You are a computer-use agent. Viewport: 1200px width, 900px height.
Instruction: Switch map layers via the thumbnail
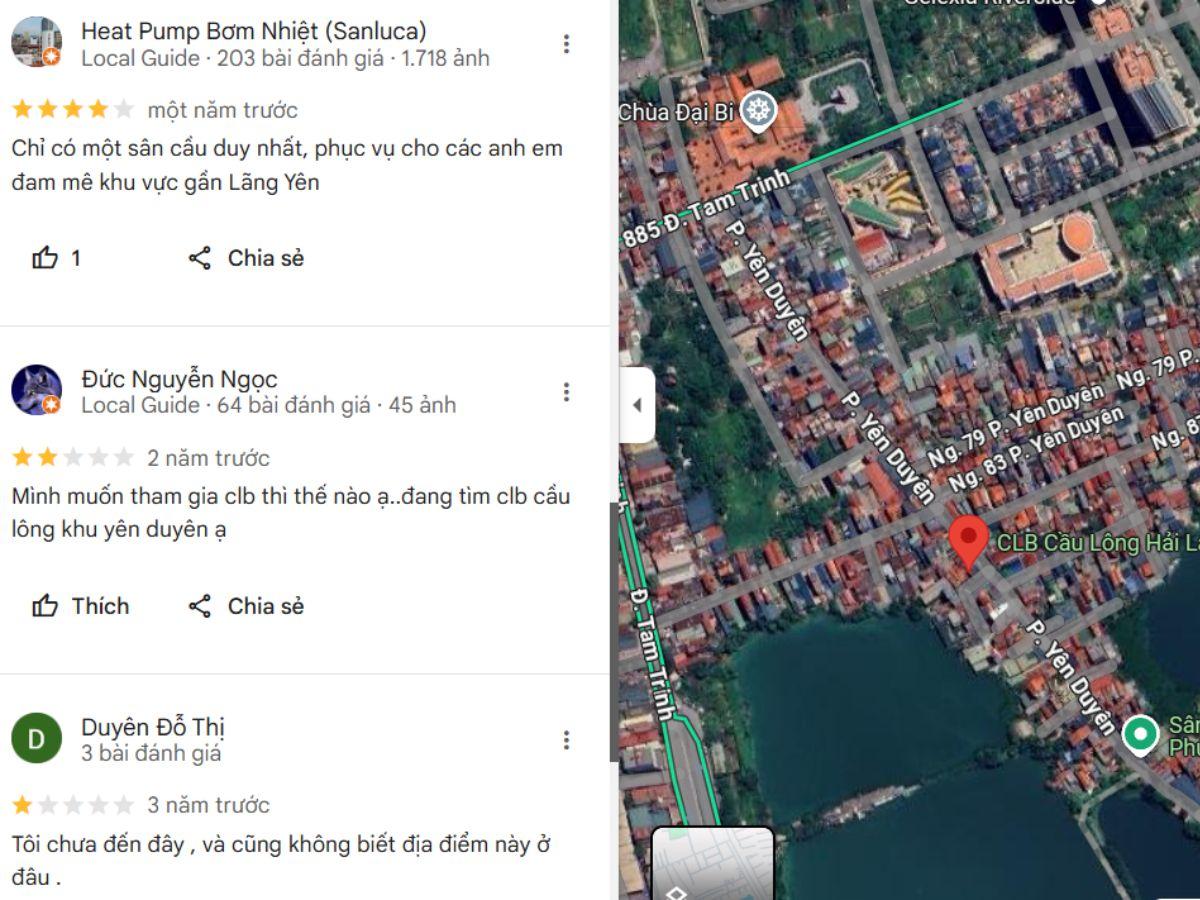712,863
